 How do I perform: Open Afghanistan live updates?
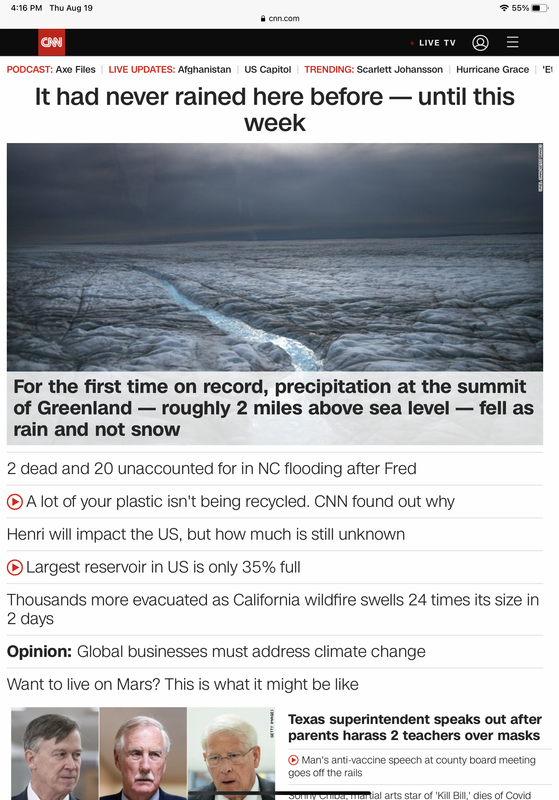[204, 69]
